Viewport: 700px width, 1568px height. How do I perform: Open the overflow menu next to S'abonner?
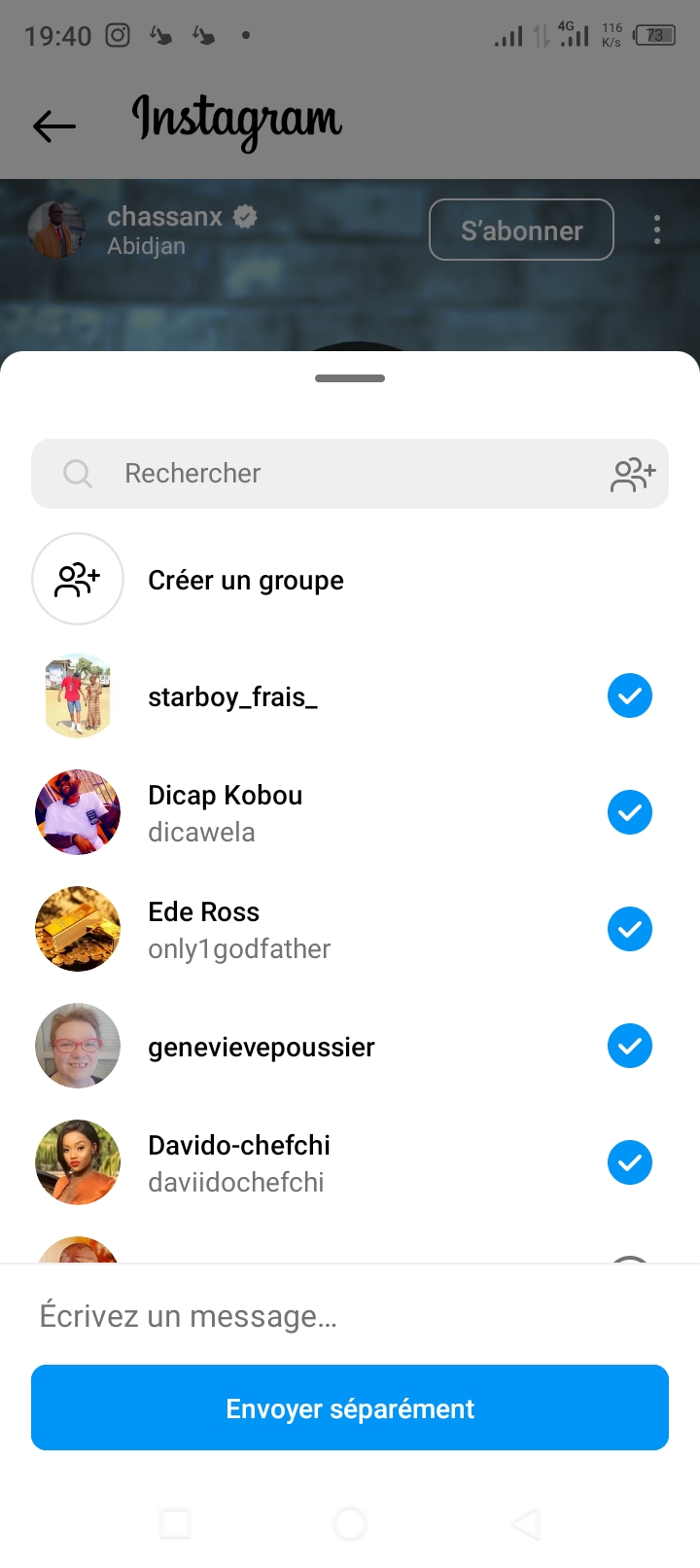(657, 230)
